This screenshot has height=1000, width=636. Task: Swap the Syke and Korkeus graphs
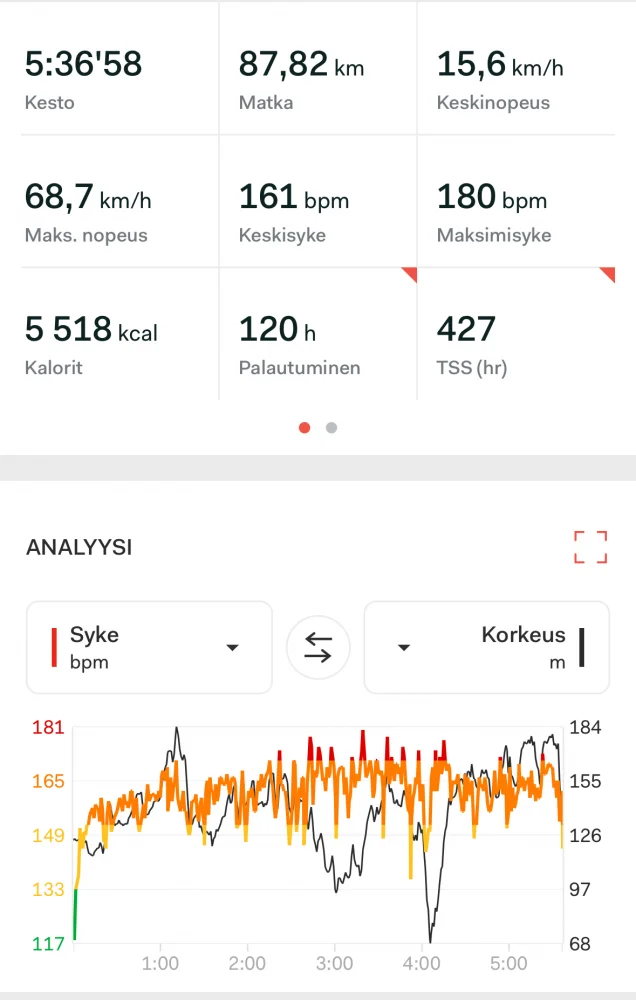tap(318, 647)
